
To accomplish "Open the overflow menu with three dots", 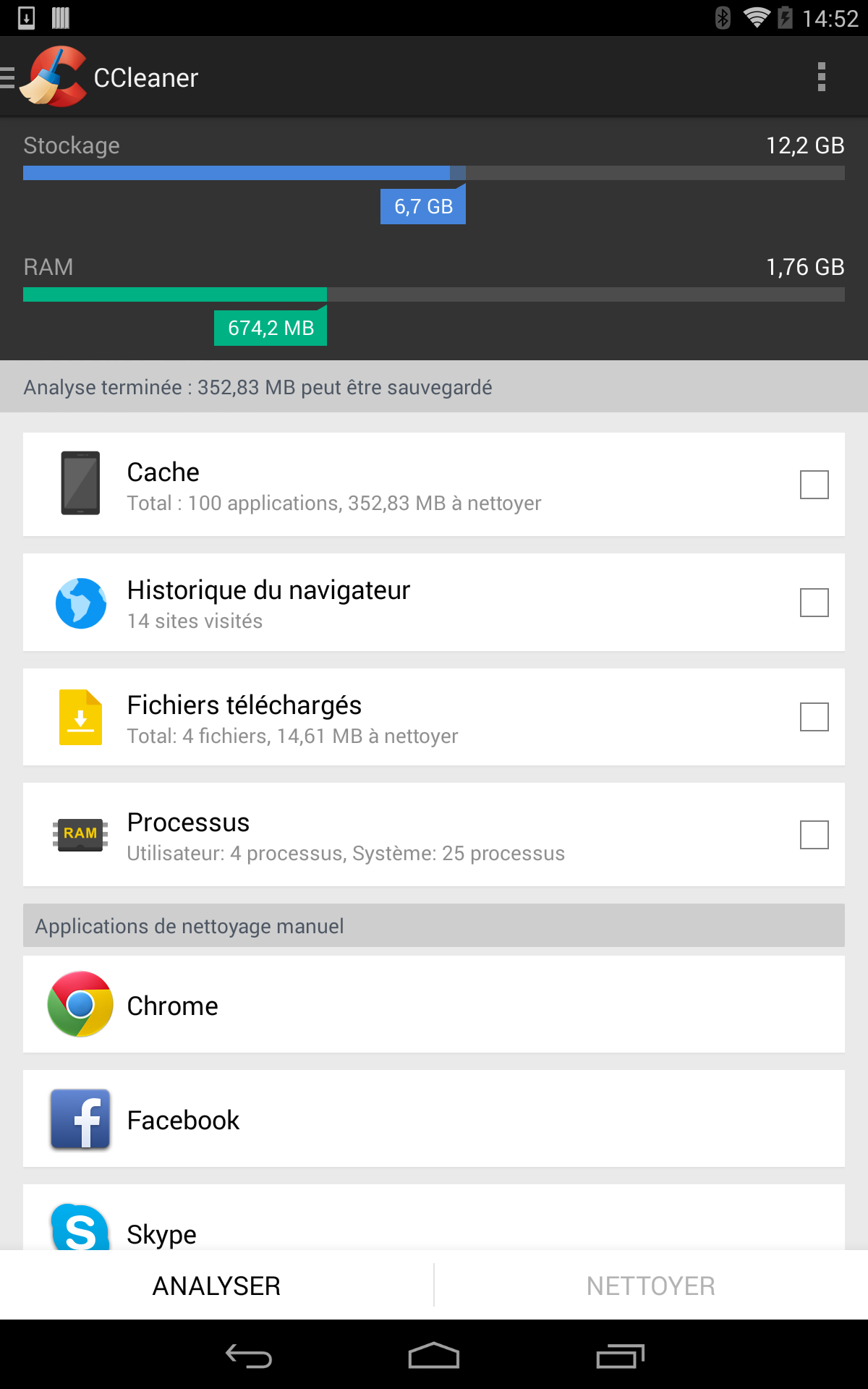I will click(821, 77).
